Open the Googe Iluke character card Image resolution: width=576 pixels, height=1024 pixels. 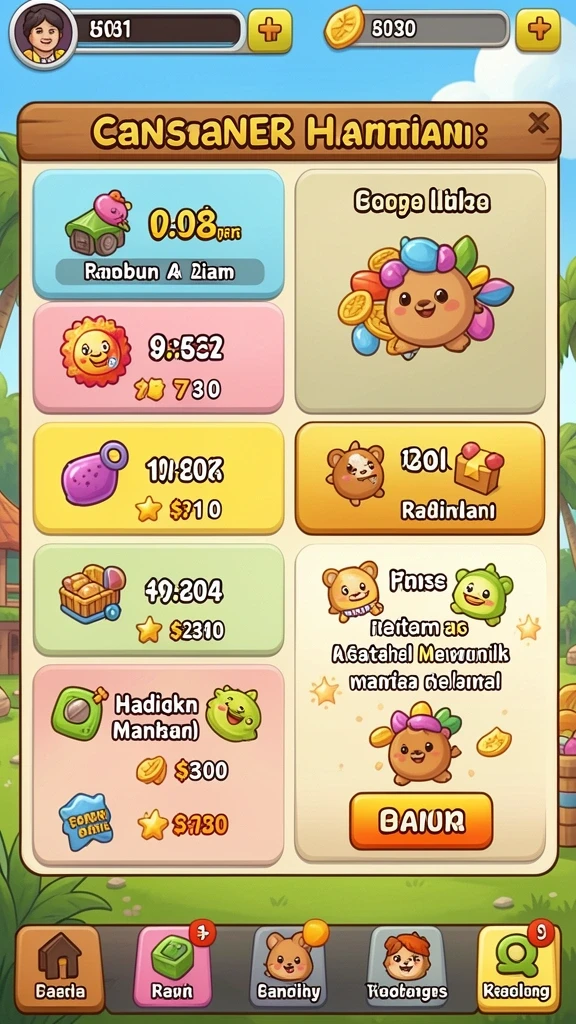coord(421,291)
